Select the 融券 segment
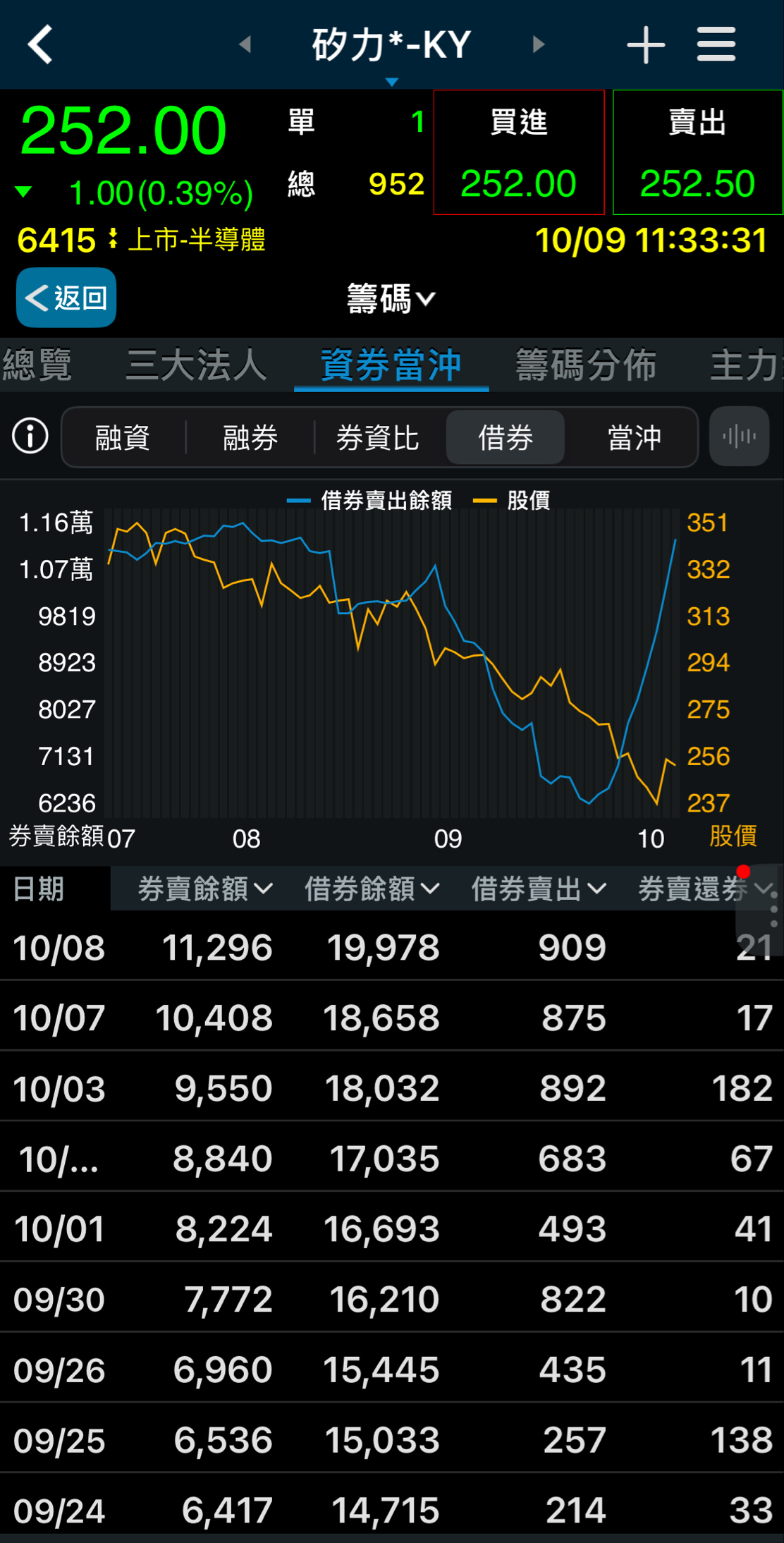784x1543 pixels. [x=250, y=438]
